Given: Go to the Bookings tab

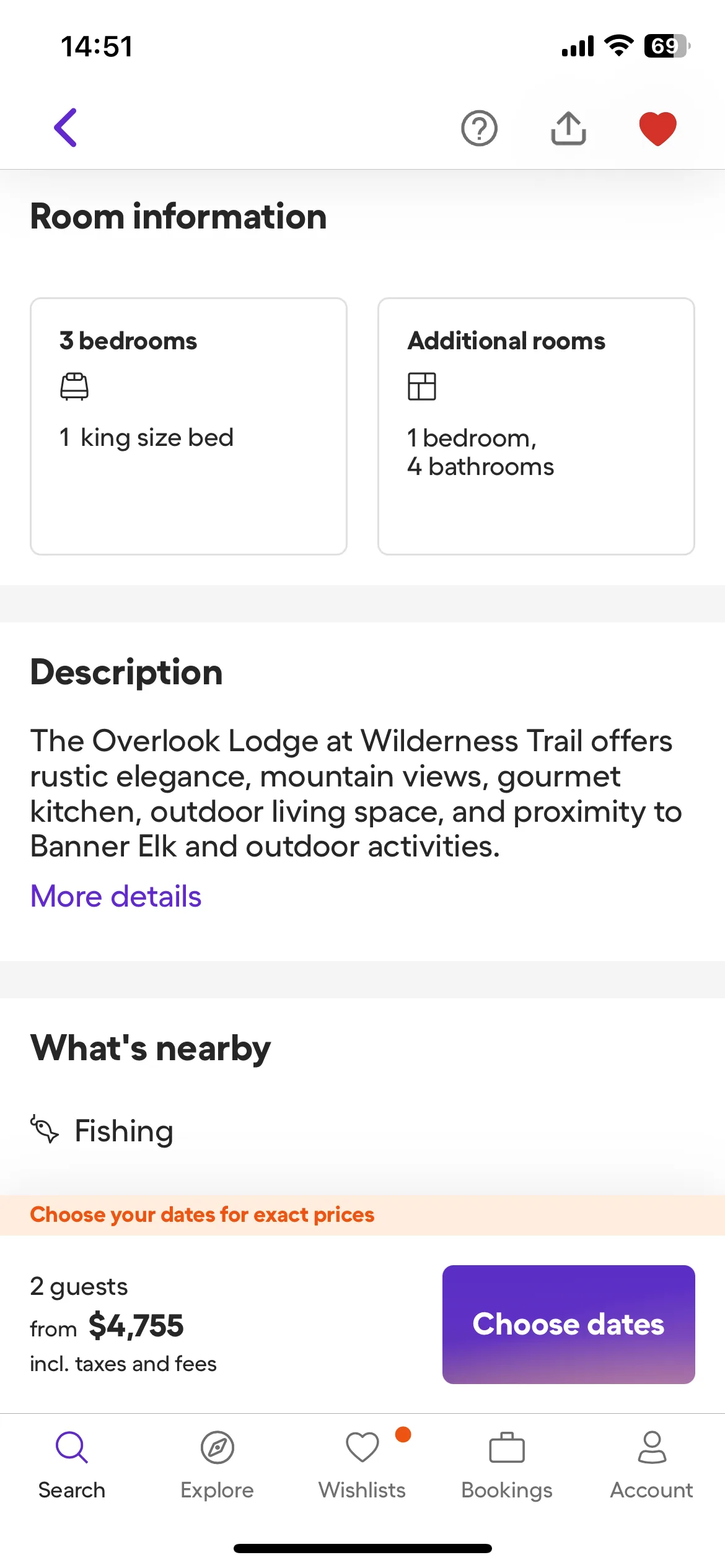Looking at the screenshot, I should [507, 1464].
